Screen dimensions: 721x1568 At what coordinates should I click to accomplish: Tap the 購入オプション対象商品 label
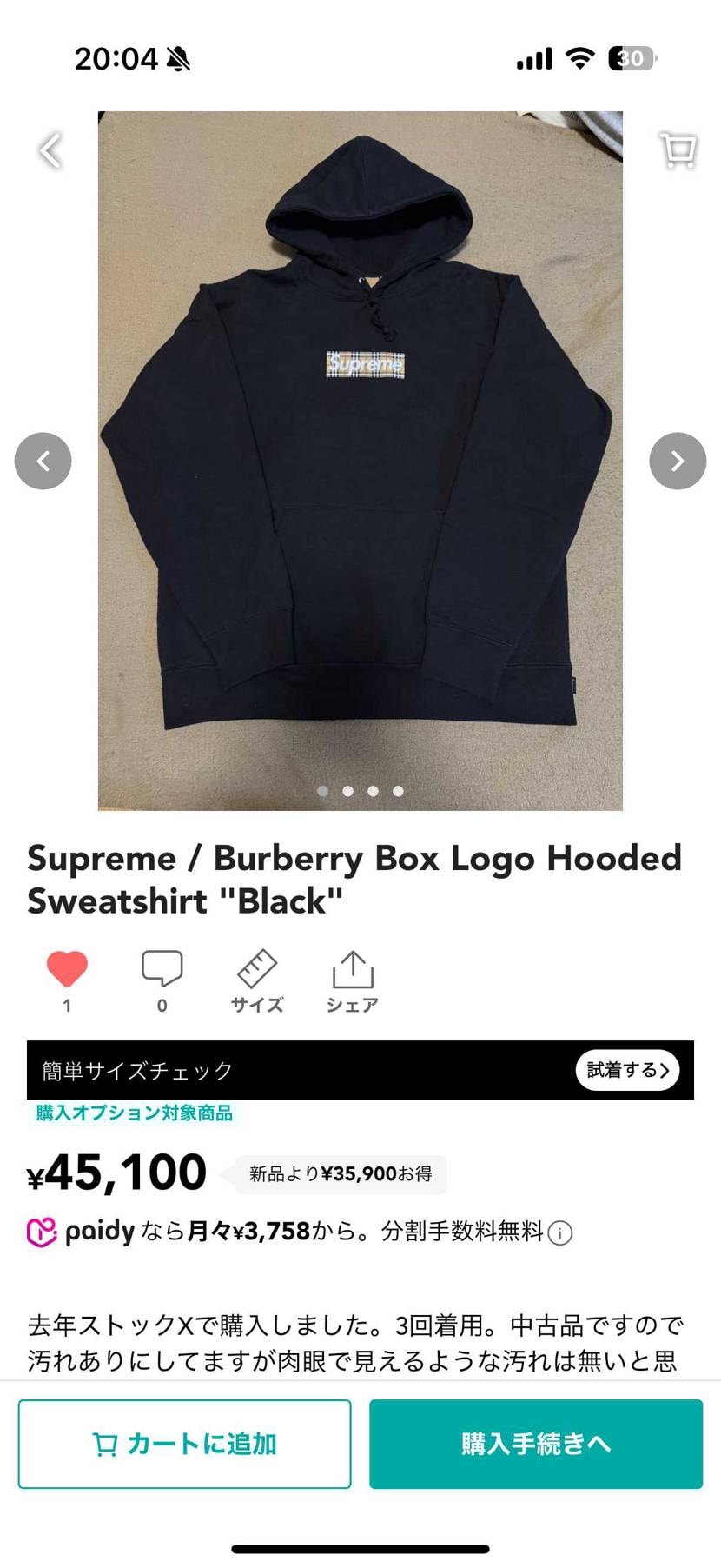[131, 1113]
